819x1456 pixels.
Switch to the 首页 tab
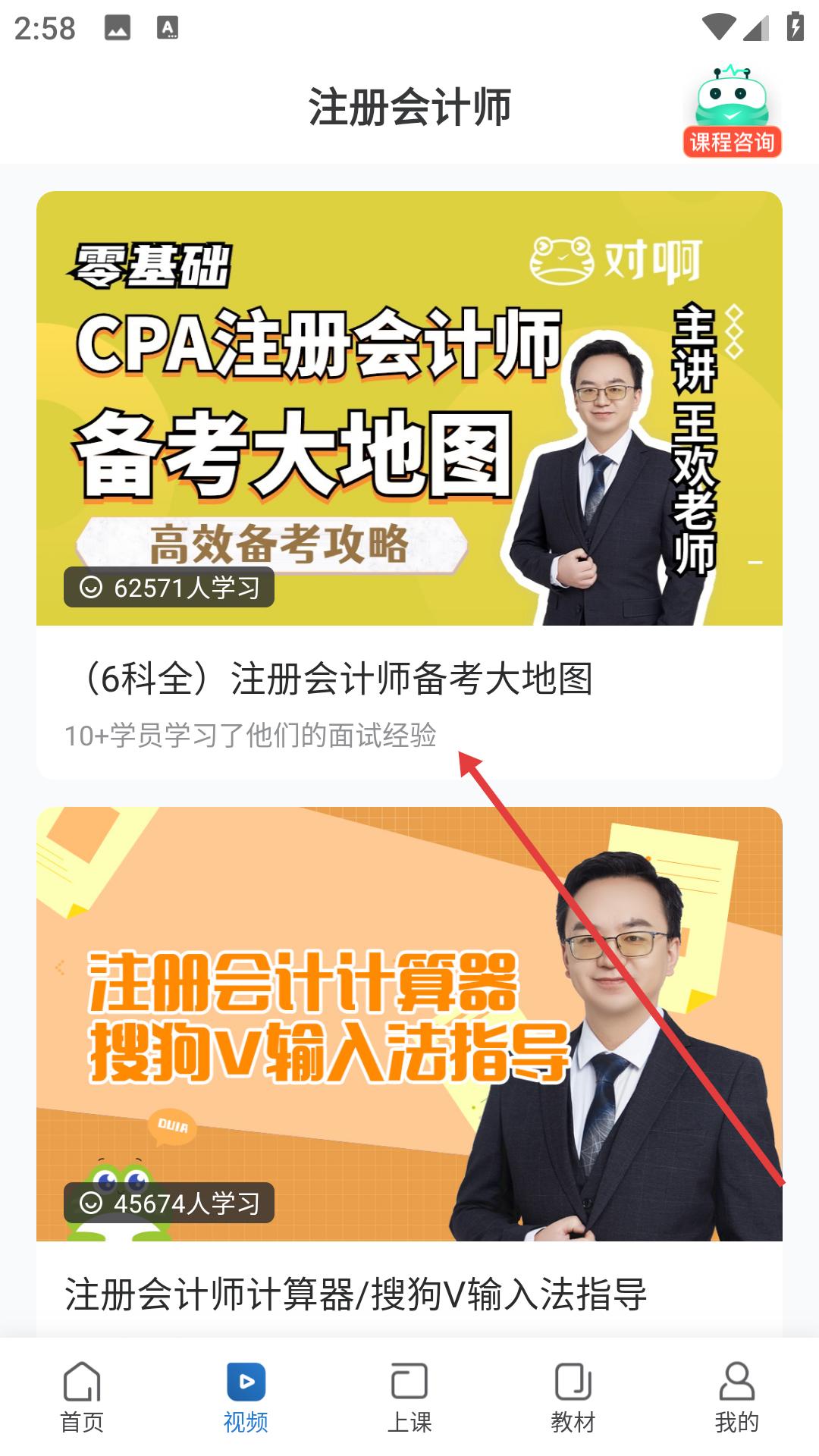pos(82,1397)
